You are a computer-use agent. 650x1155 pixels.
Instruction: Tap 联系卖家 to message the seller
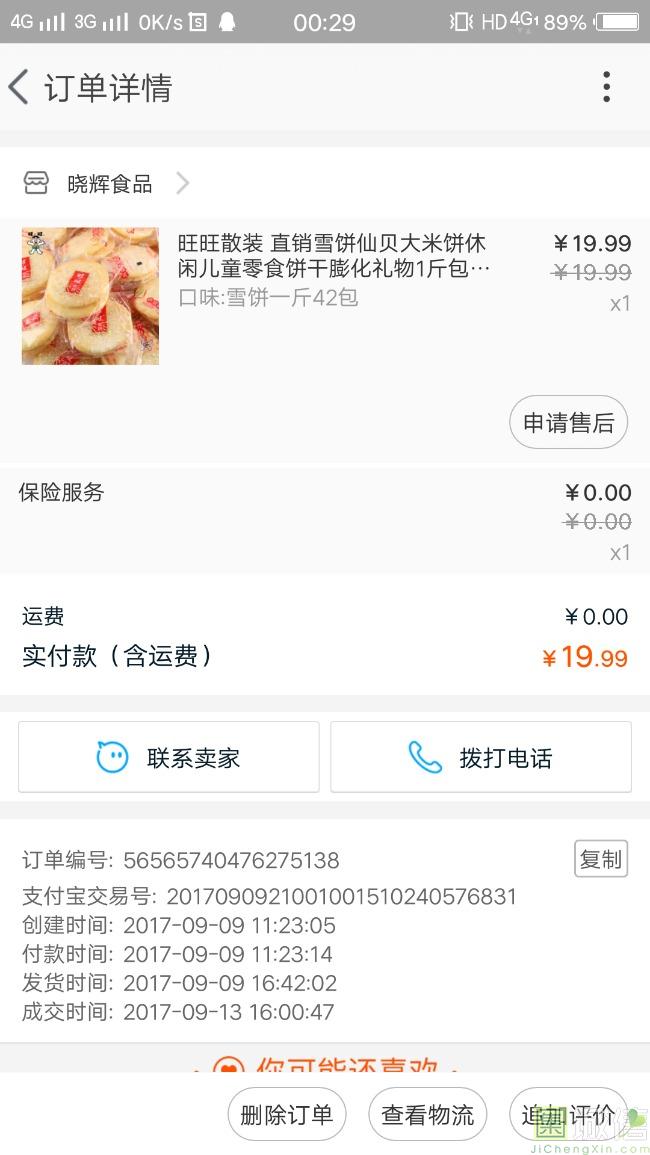coord(169,757)
